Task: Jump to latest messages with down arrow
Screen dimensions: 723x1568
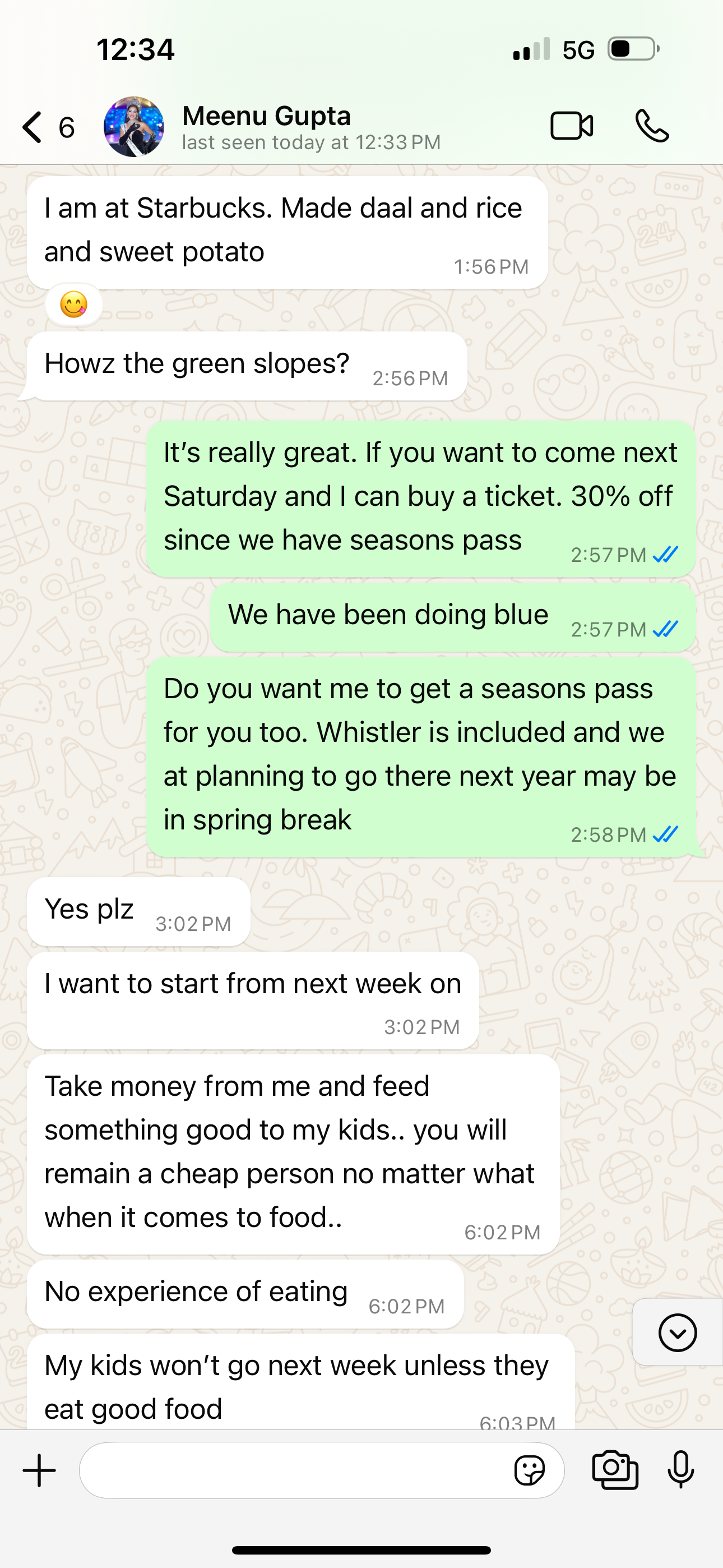Action: [678, 1332]
